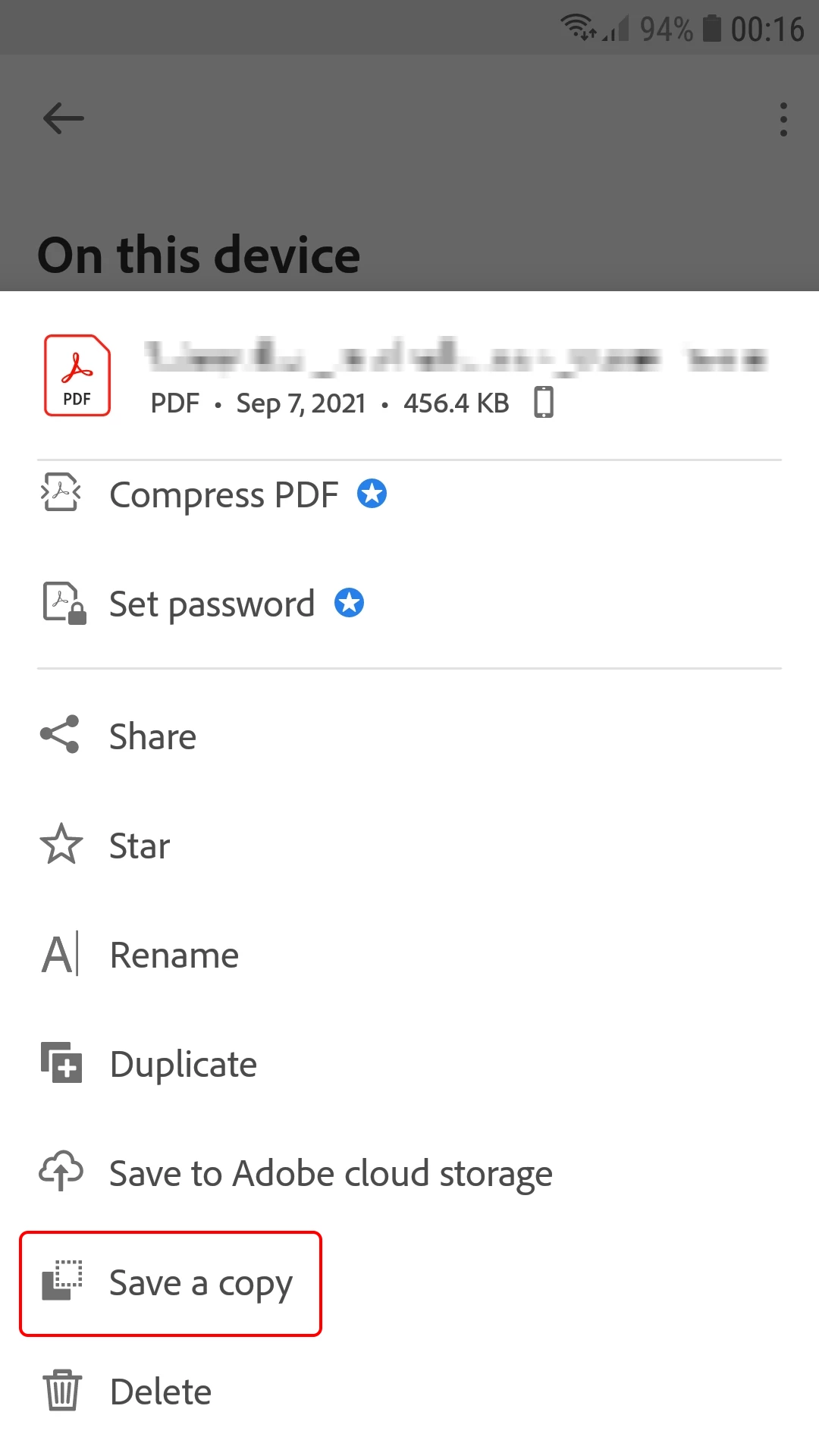
Task: Rename the PDF file
Action: tap(174, 955)
